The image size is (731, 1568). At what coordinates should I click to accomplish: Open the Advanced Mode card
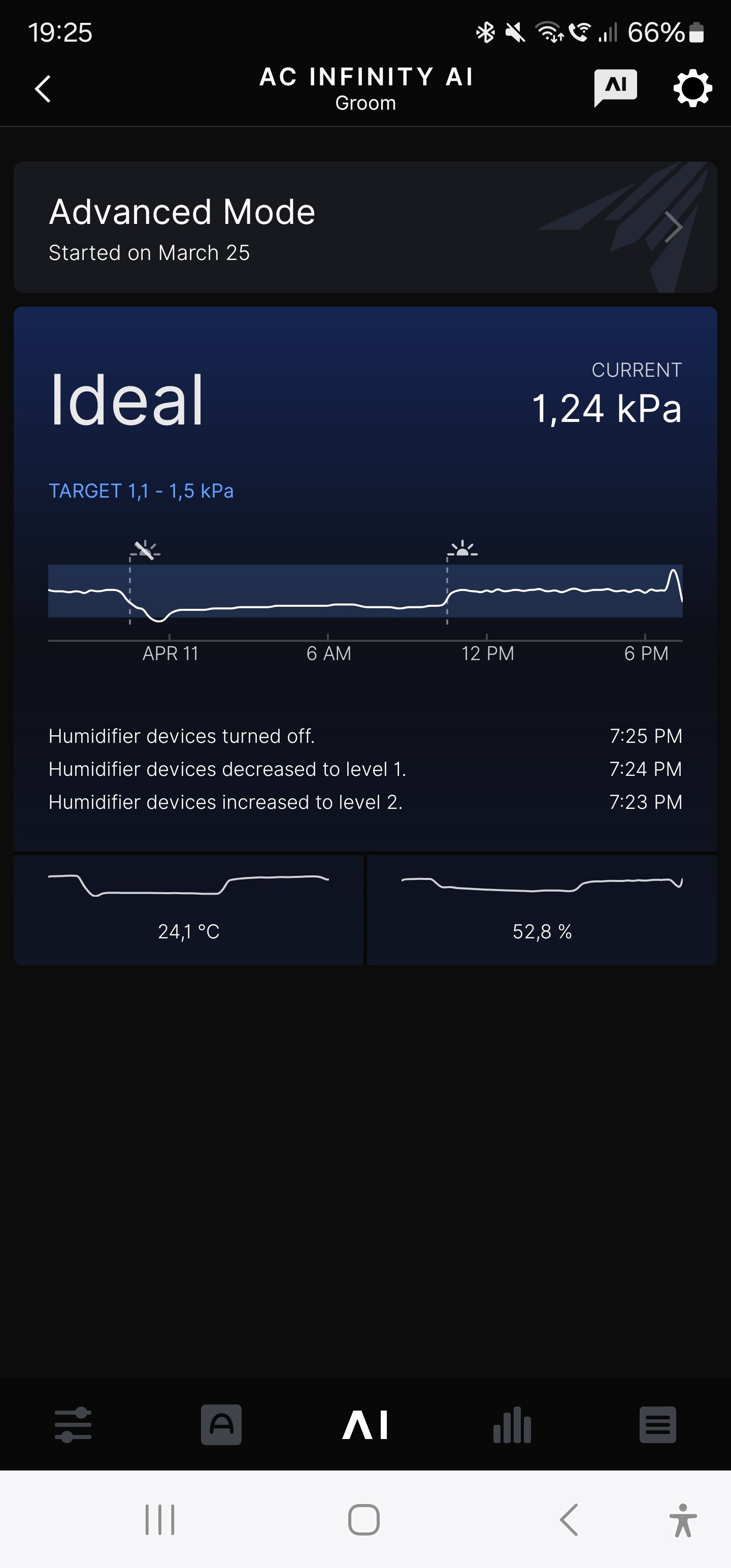coord(365,227)
